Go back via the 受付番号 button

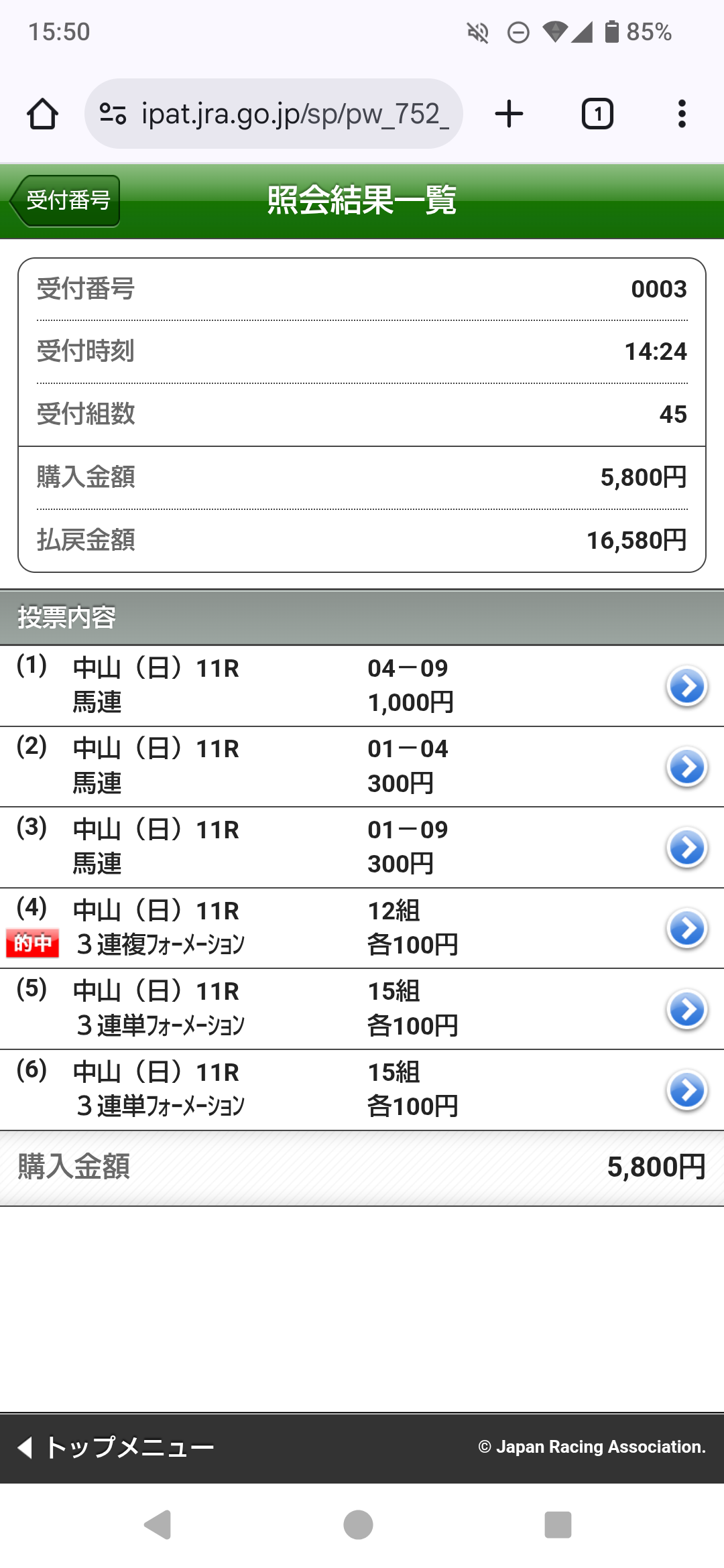[66, 200]
